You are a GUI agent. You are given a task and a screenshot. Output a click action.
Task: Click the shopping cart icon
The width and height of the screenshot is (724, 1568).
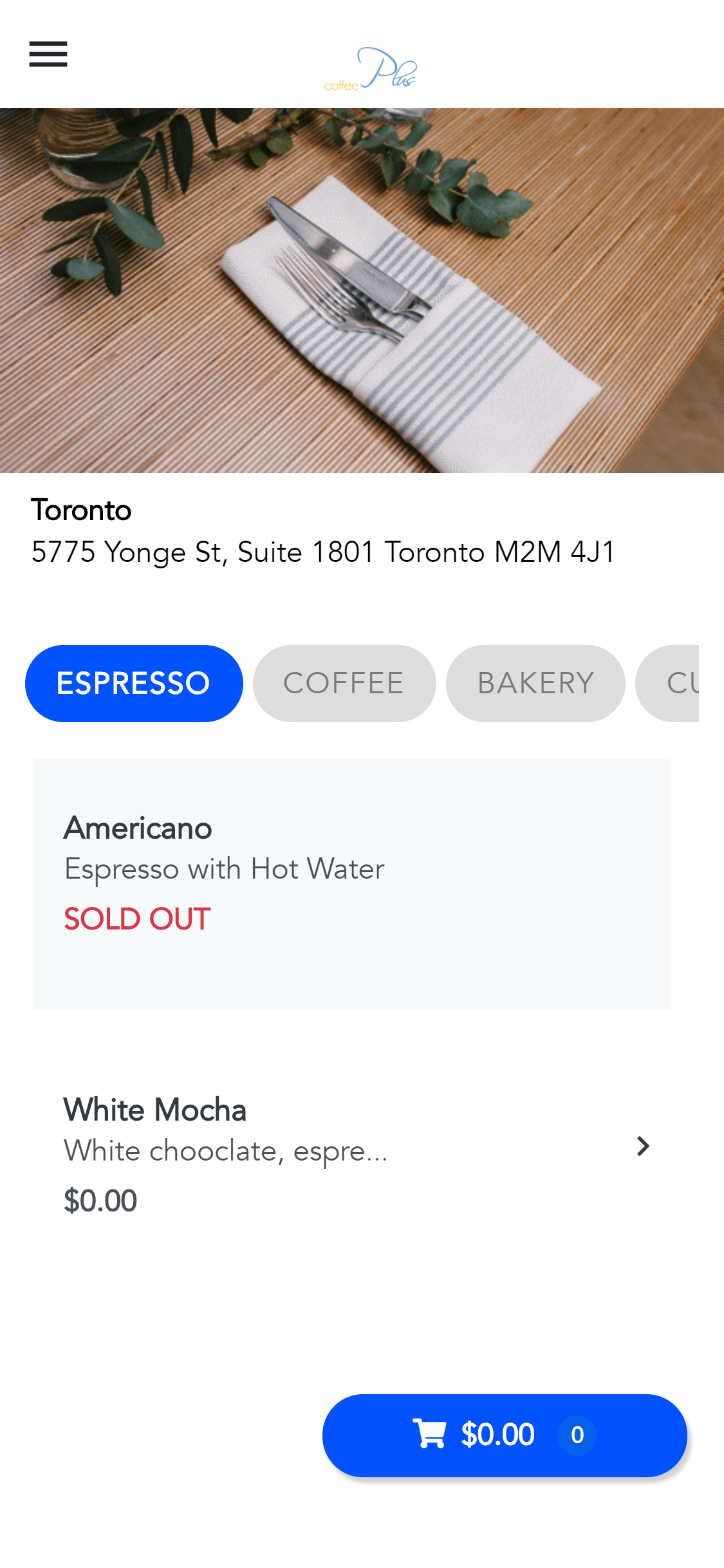click(430, 1434)
